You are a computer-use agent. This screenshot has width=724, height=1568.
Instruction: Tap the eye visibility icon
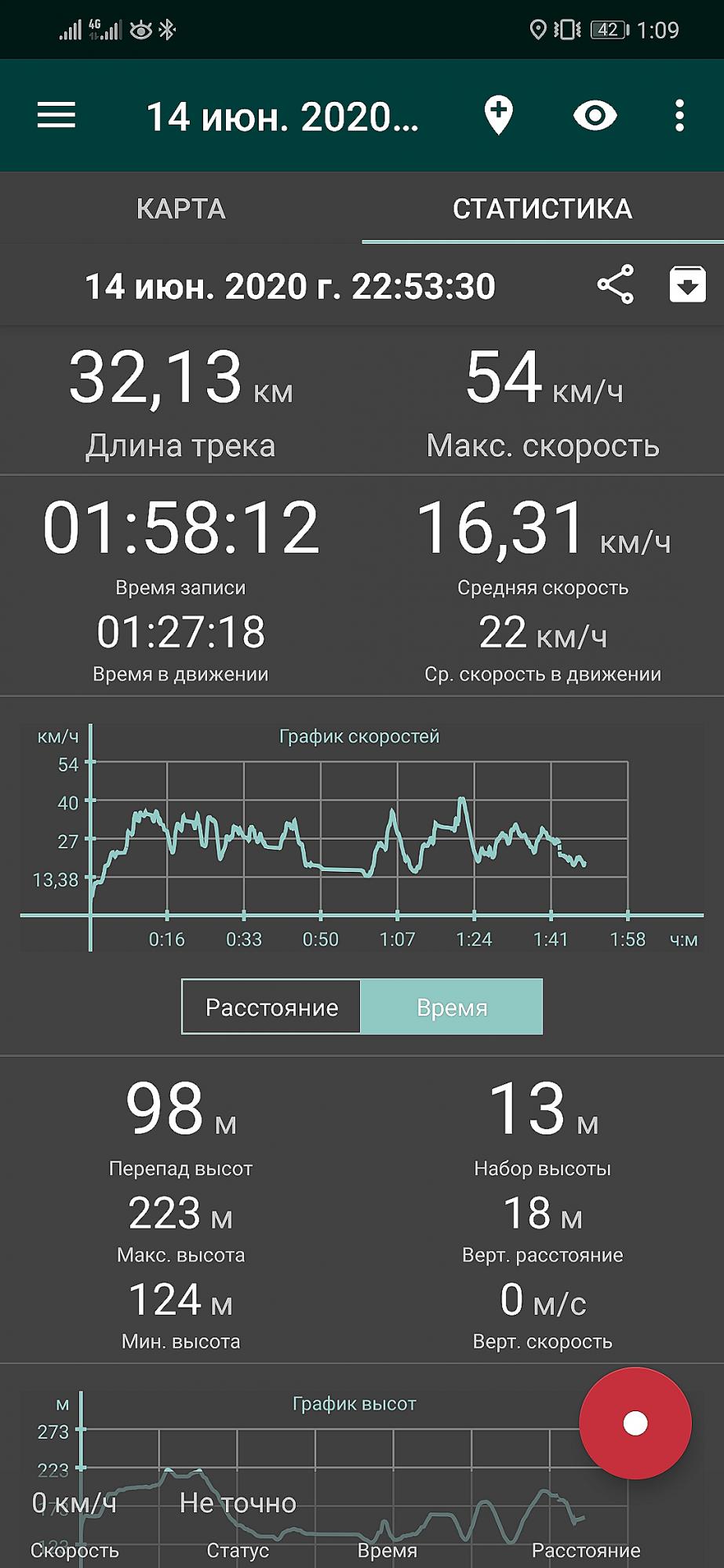[x=595, y=116]
